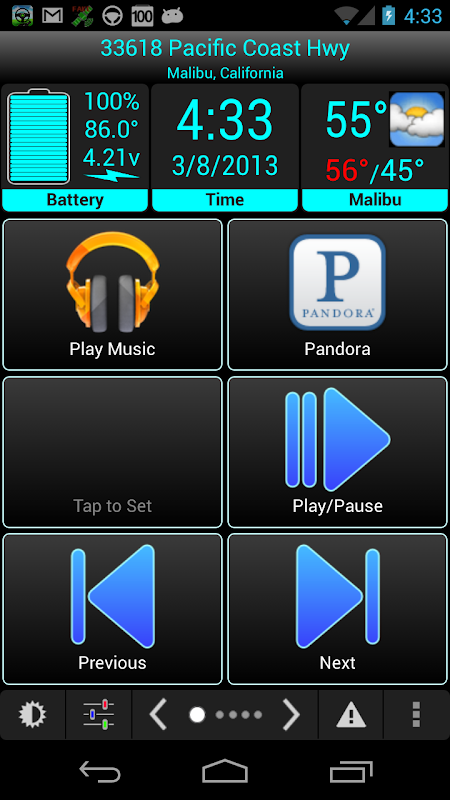Open the Pandora tile
The image size is (450, 800).
tap(337, 294)
